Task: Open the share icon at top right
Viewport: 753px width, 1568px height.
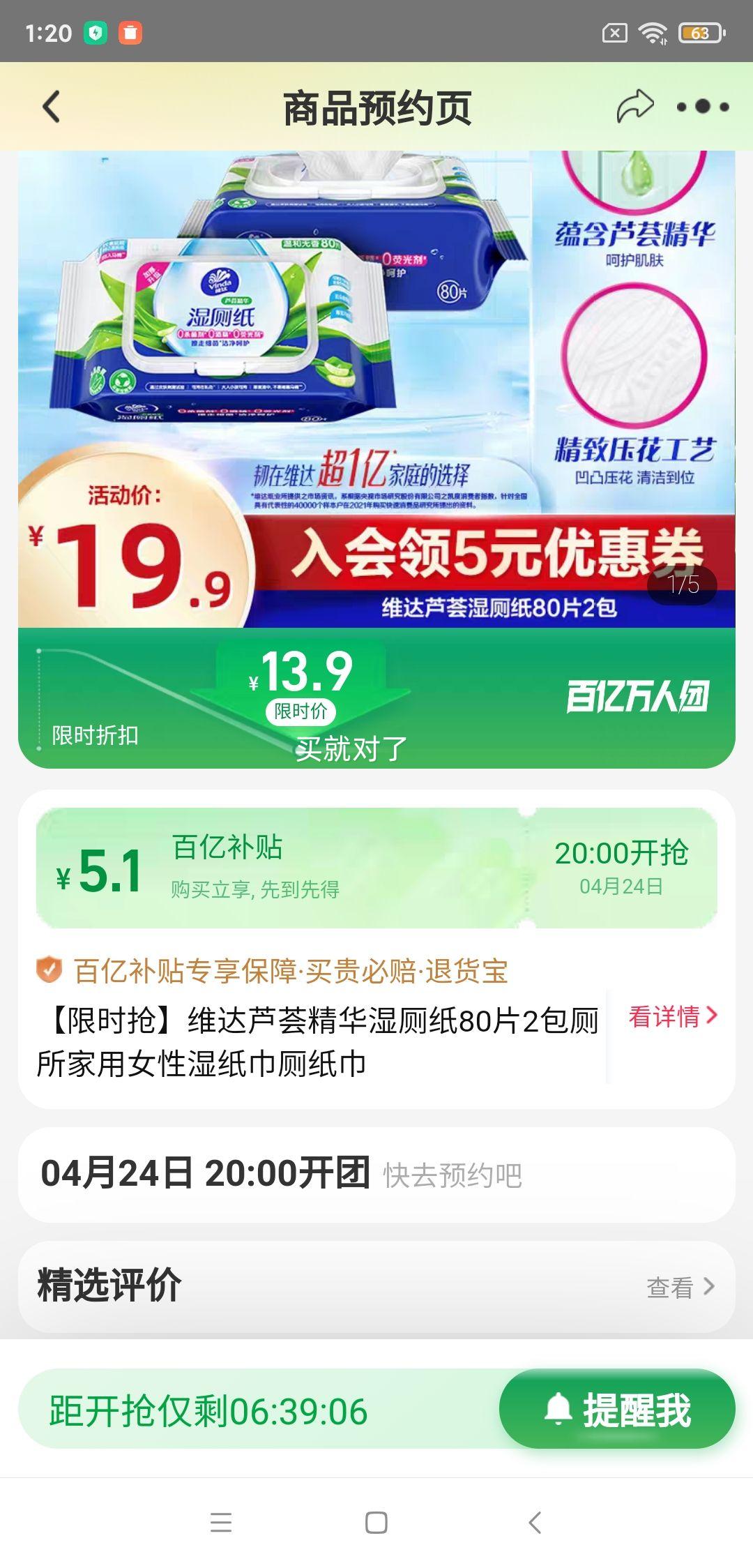Action: 637,103
